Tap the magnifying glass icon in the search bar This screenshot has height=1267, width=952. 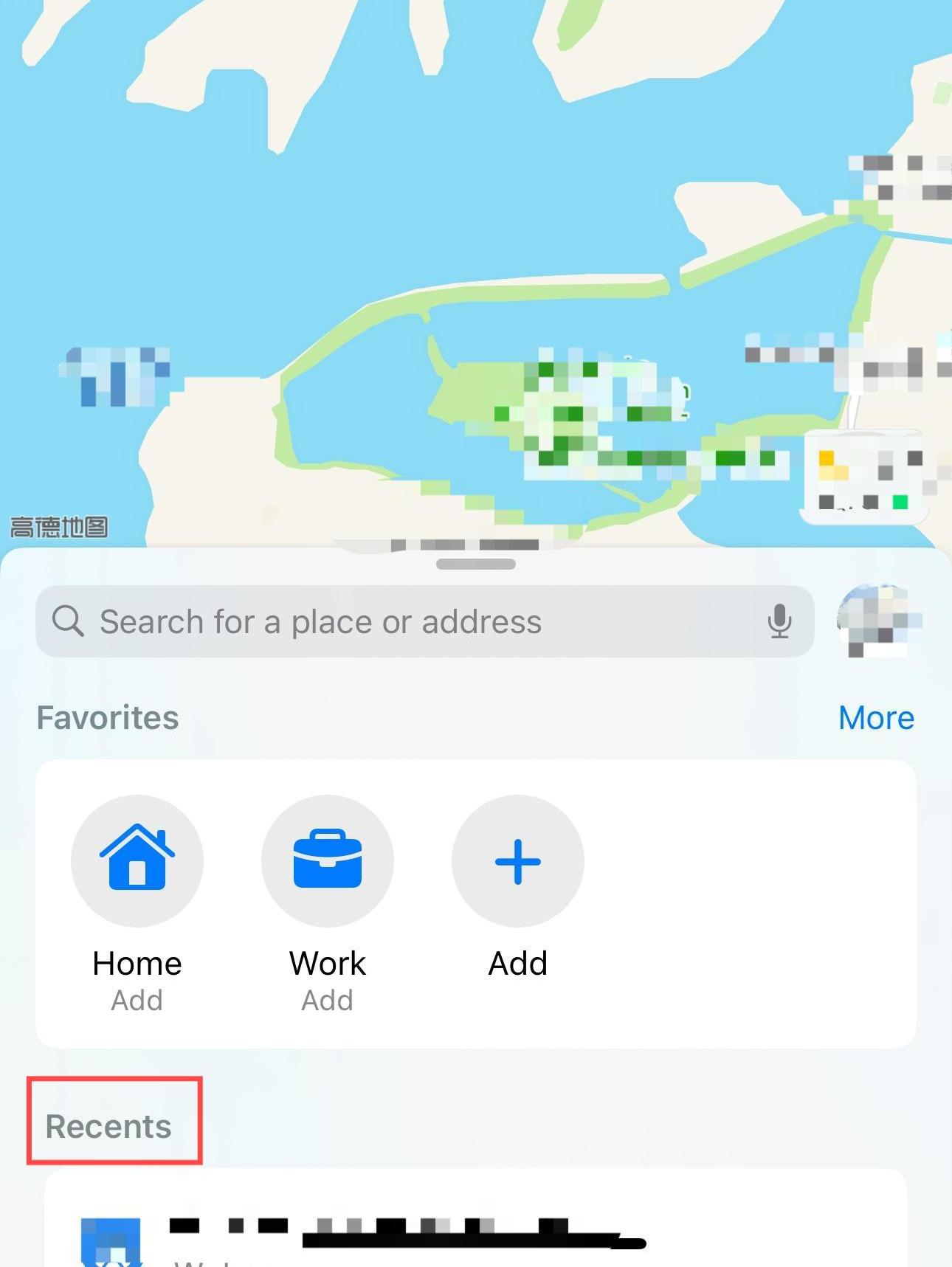[69, 621]
